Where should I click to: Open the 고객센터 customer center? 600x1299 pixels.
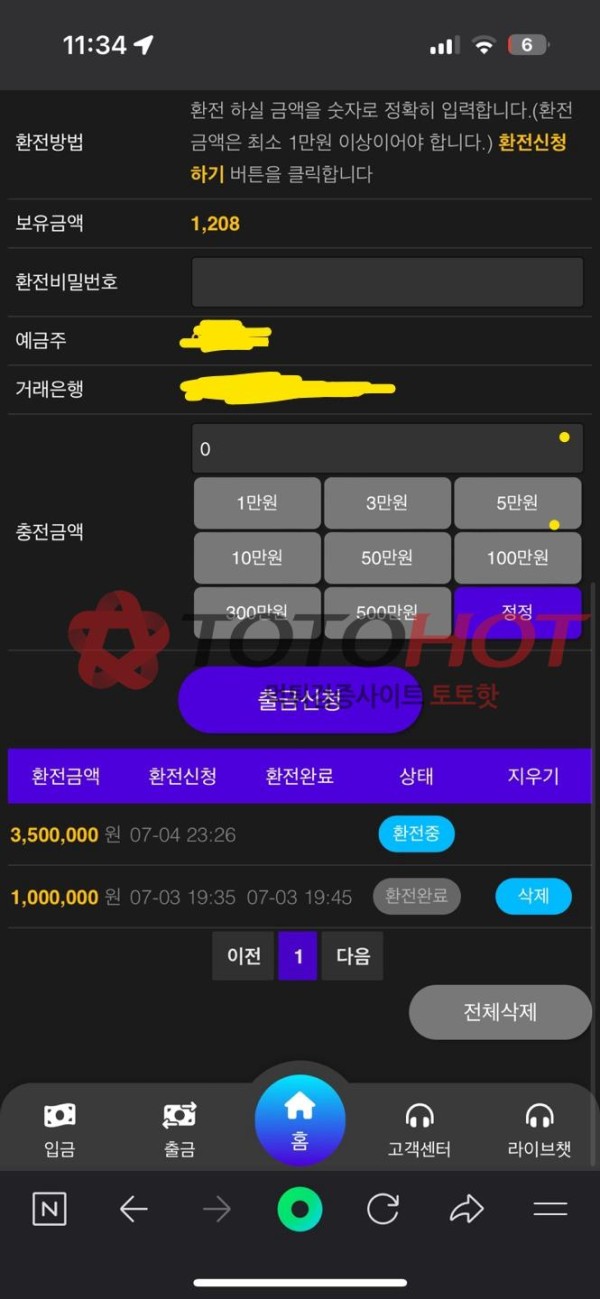pos(419,1129)
